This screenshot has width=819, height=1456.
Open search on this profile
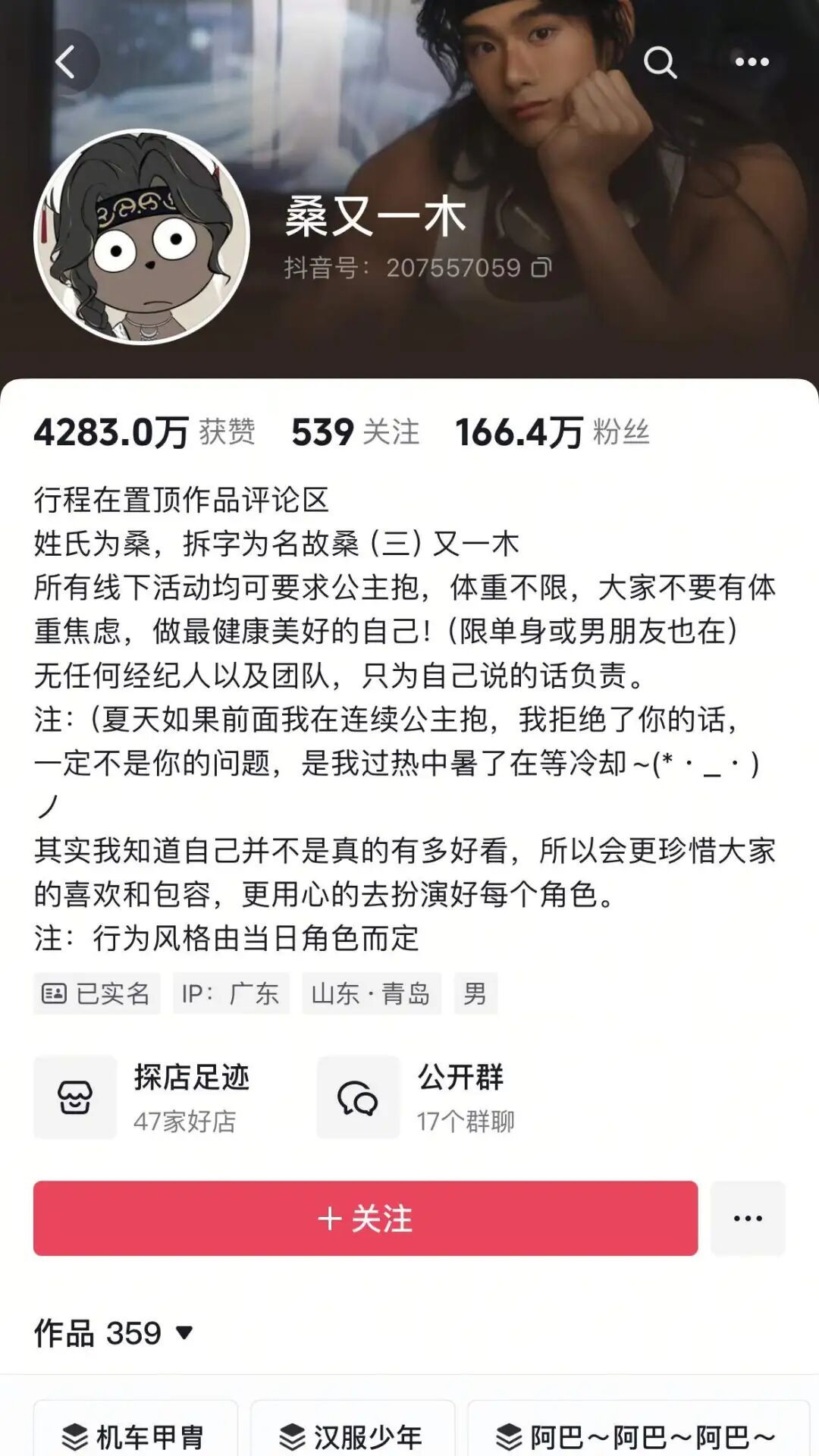(x=660, y=62)
